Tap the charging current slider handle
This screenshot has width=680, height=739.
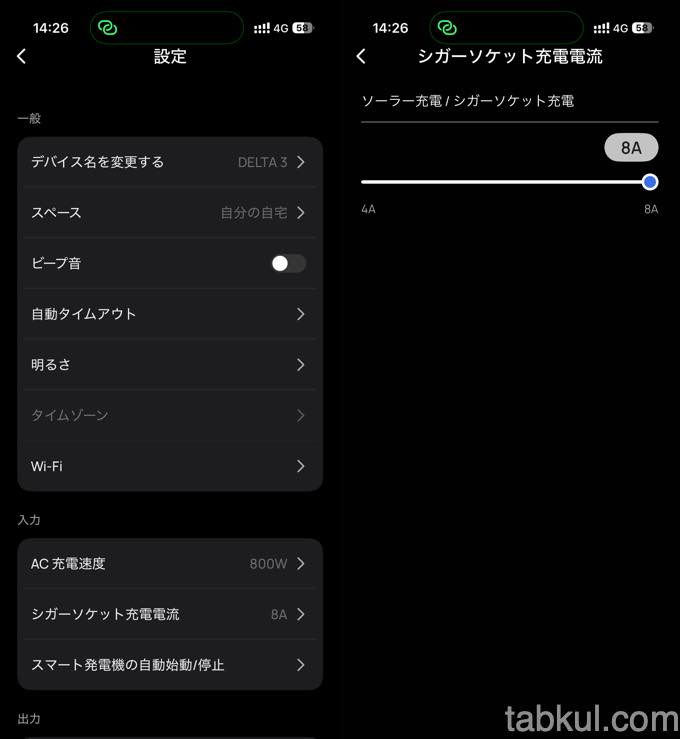(650, 182)
